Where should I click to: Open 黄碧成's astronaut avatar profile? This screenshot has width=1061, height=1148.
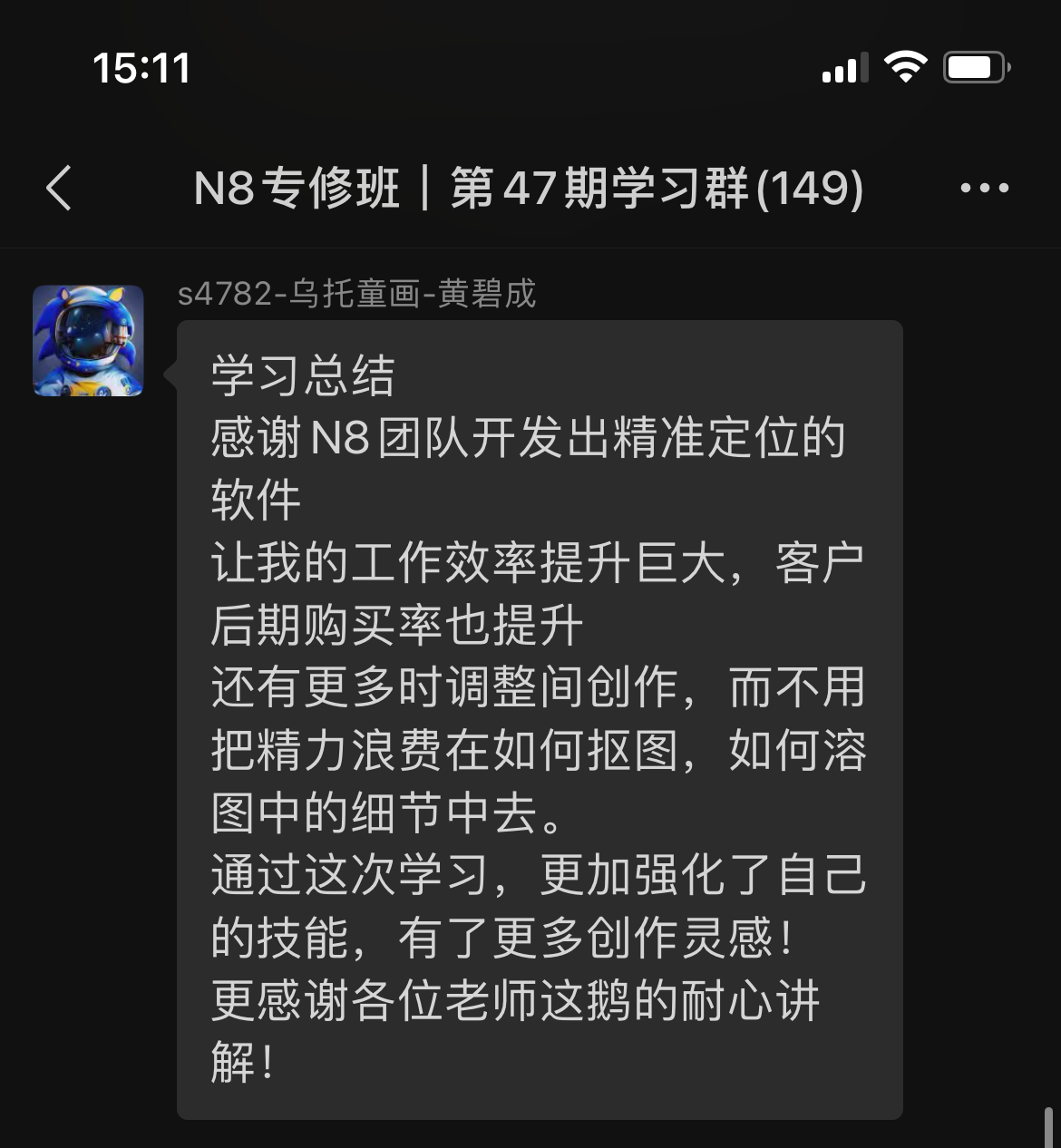click(x=88, y=341)
